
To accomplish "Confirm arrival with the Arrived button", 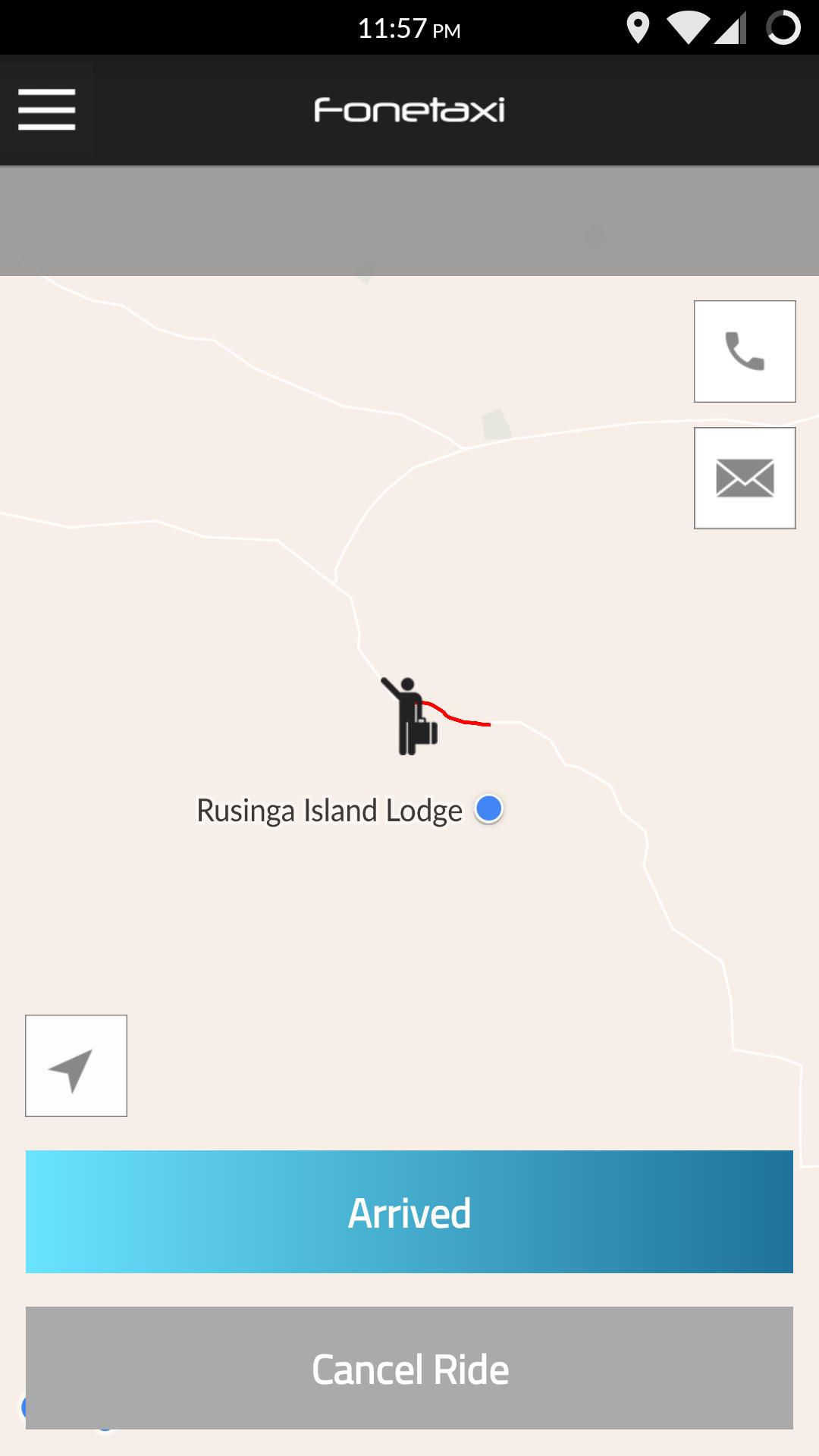I will [x=409, y=1212].
